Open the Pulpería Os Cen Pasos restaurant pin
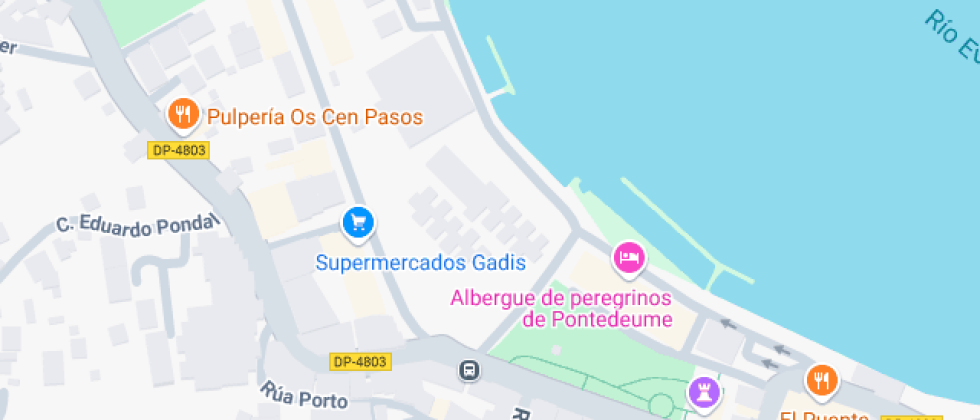The height and width of the screenshot is (420, 980). tap(183, 116)
